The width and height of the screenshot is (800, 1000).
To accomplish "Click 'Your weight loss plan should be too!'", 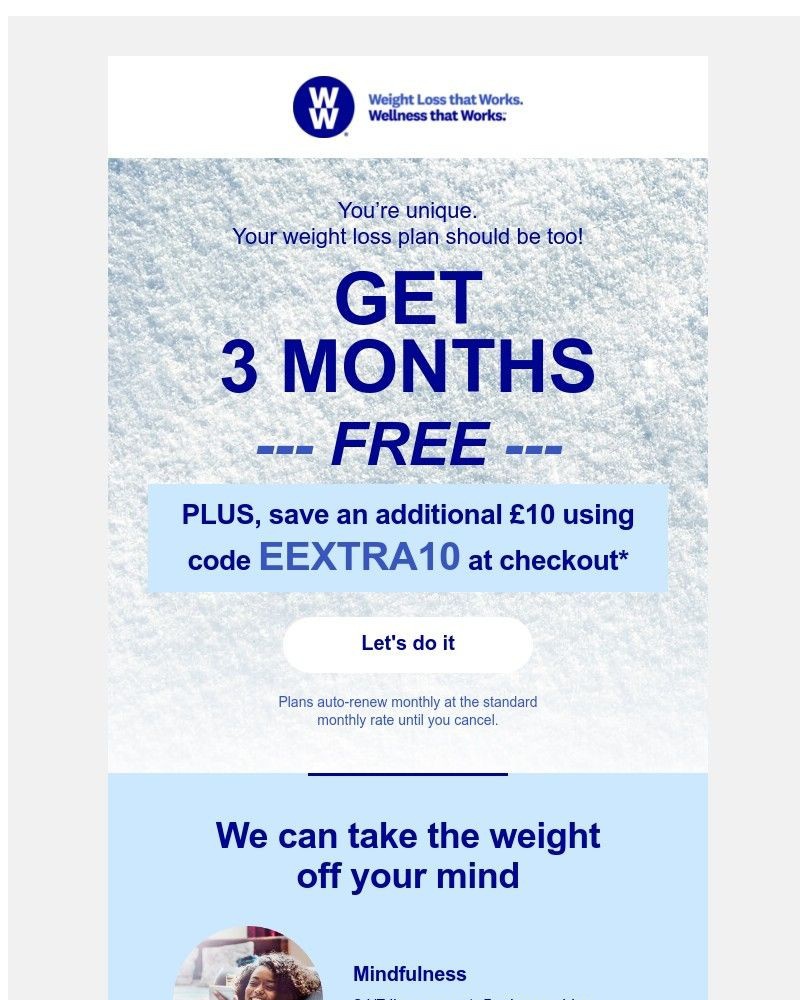I will 408,236.
